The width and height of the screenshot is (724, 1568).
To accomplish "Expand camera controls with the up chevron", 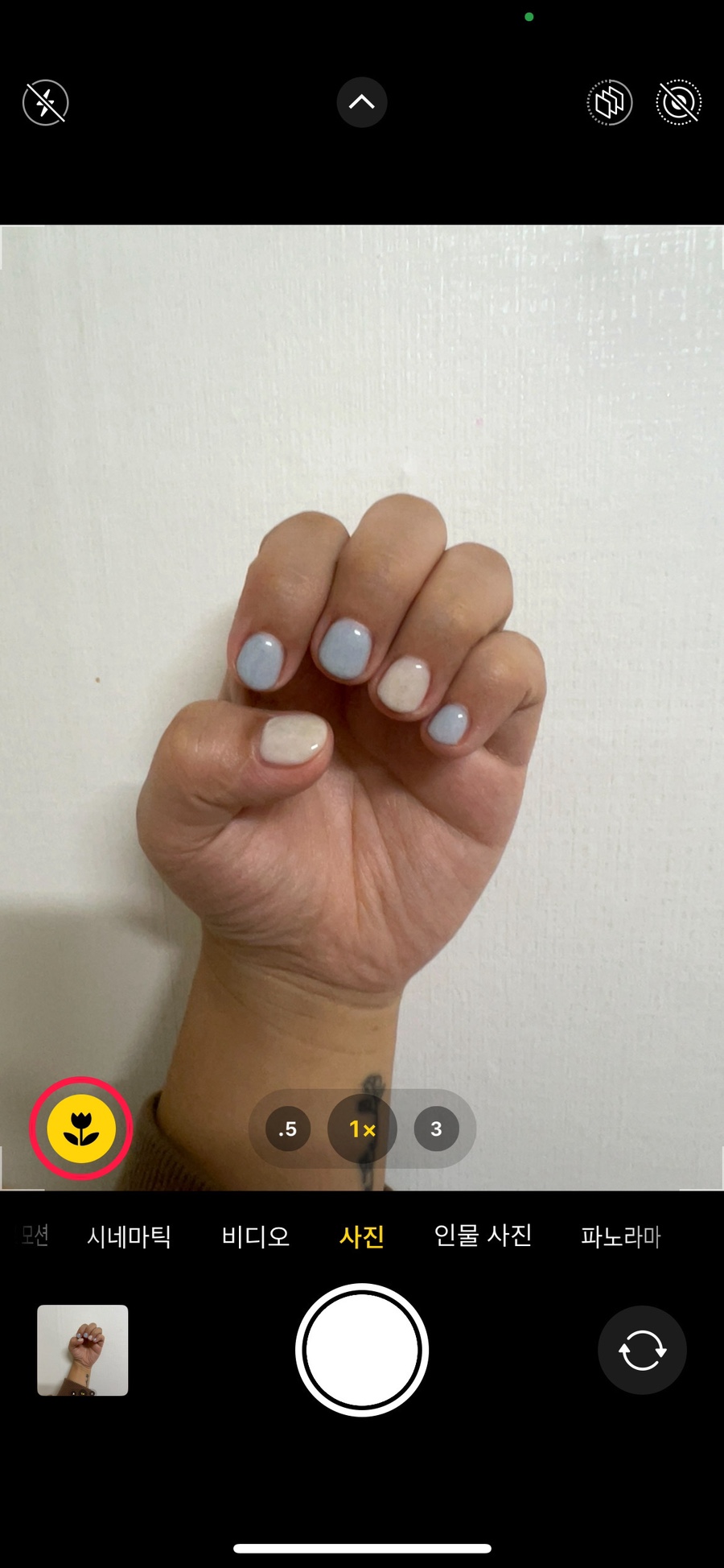I will tap(362, 102).
